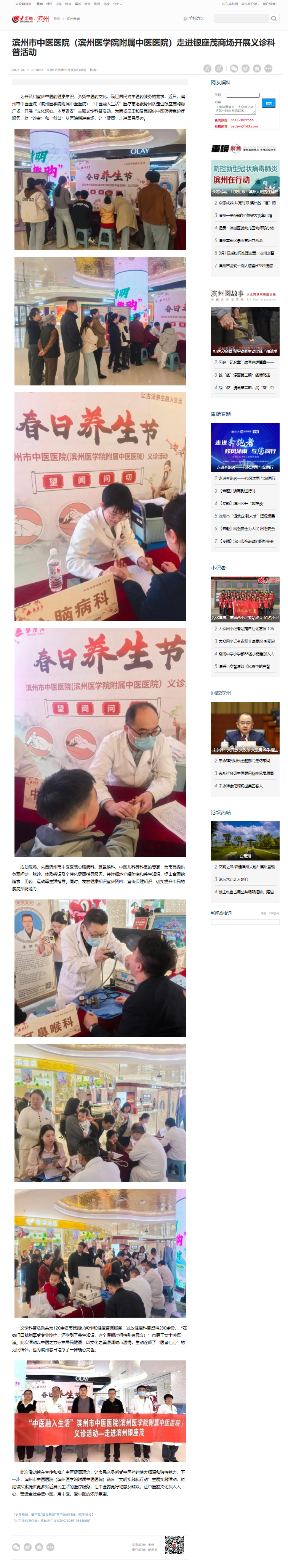Open the 滨州图故事 featured photo story
Viewport: 288px width, 1568px height.
(x=245, y=331)
